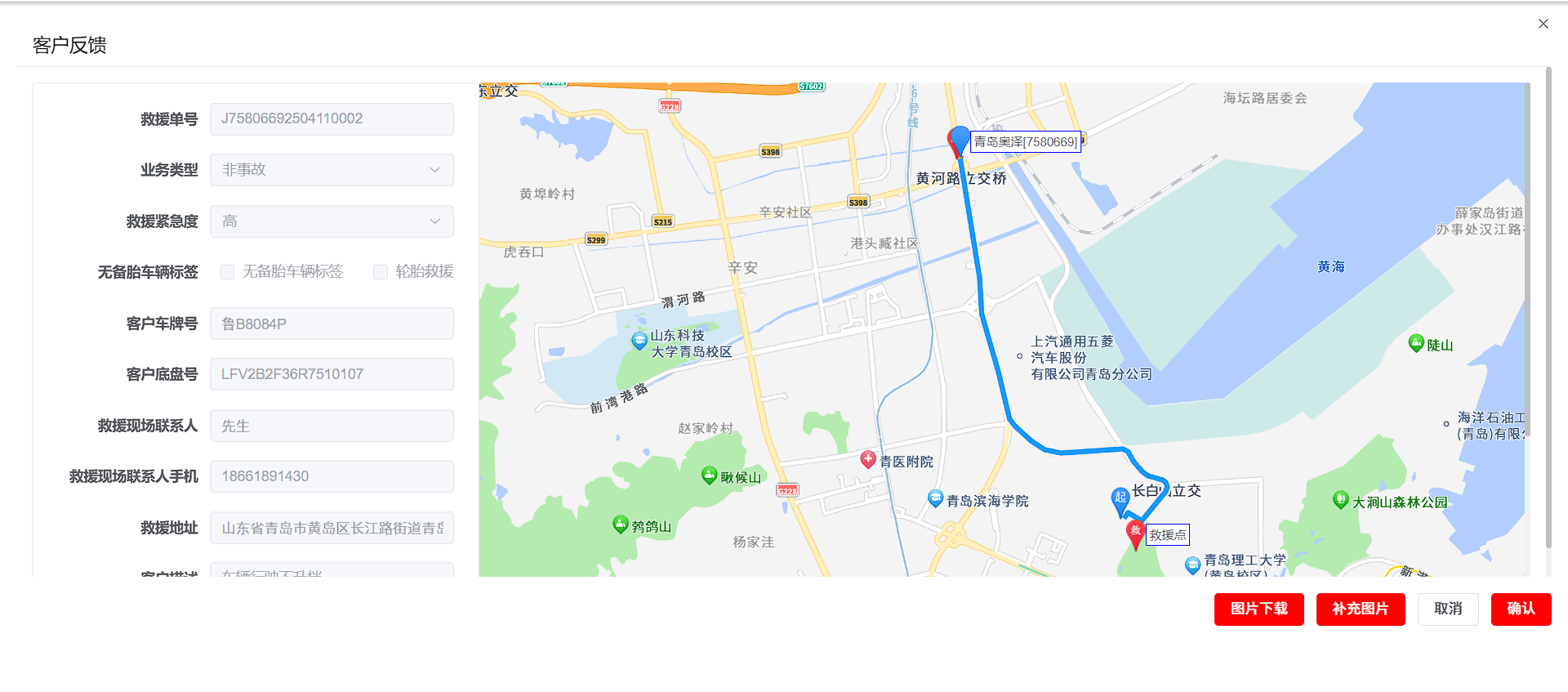Select the 救援单号 field
This screenshot has width=1568, height=692.
pos(332,119)
